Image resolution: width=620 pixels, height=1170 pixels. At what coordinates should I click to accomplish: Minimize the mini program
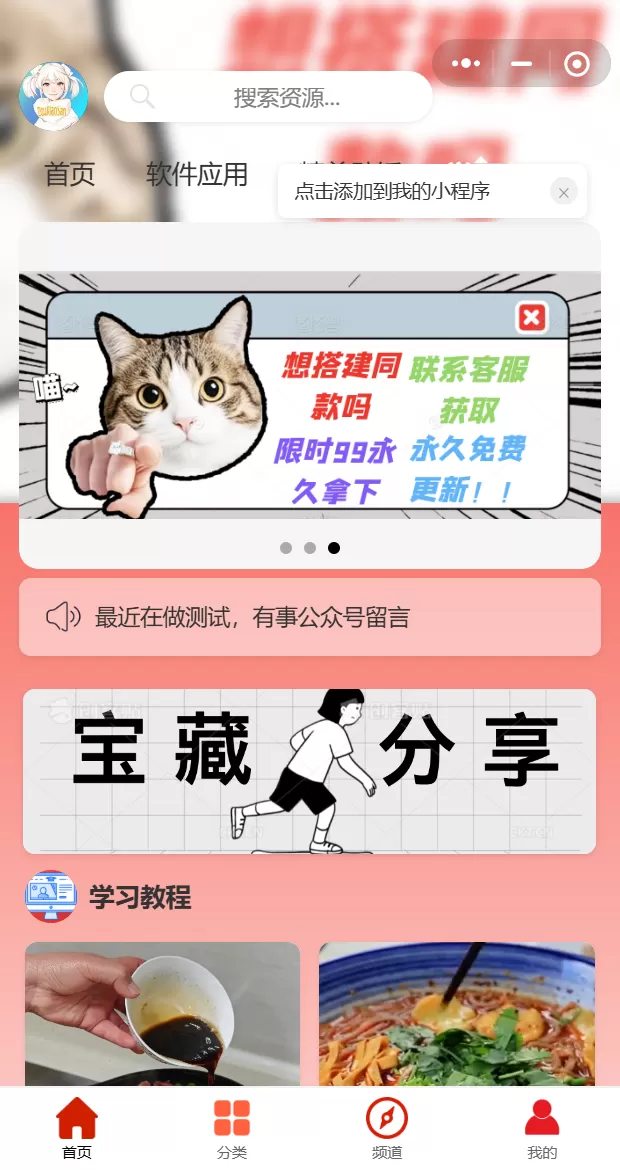[521, 64]
